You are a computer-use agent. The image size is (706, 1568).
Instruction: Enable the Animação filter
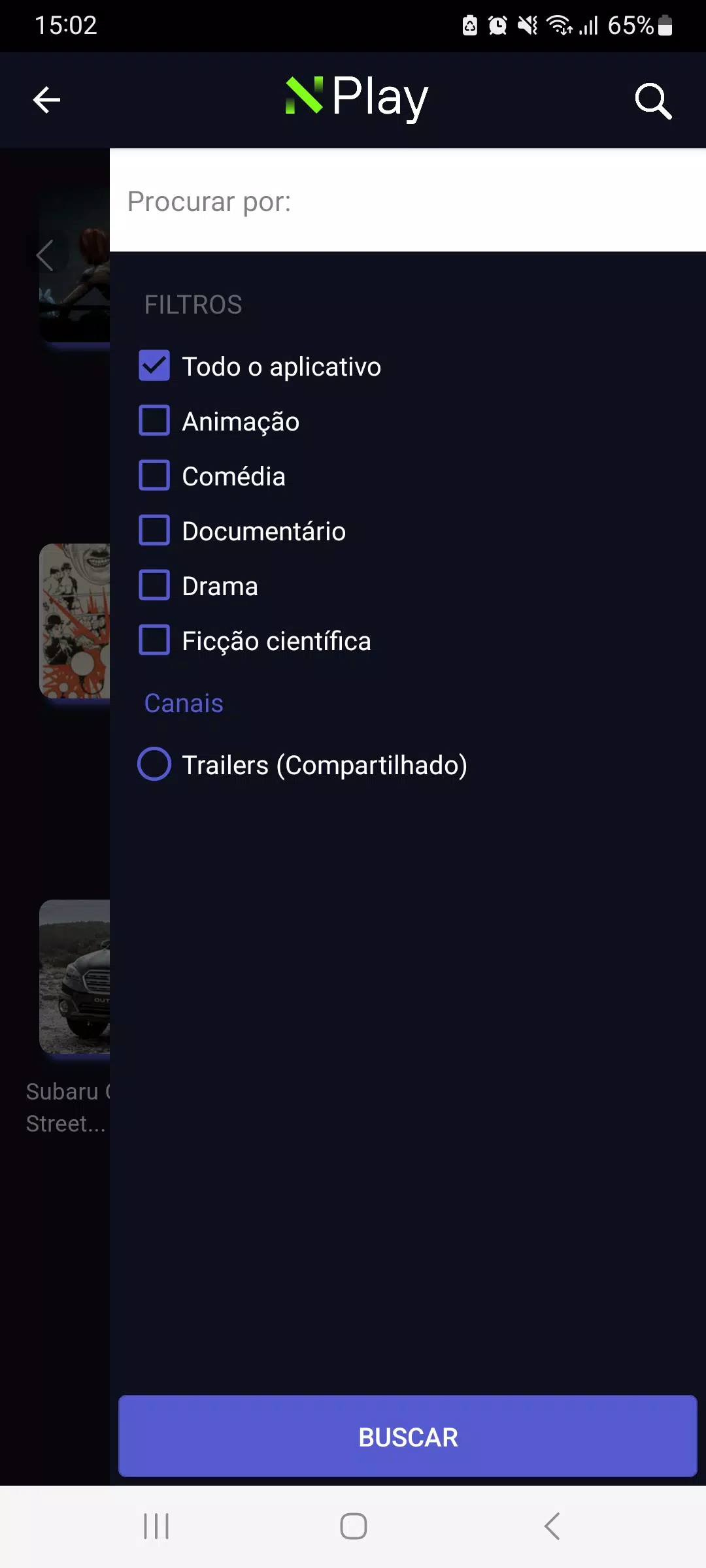(x=154, y=421)
